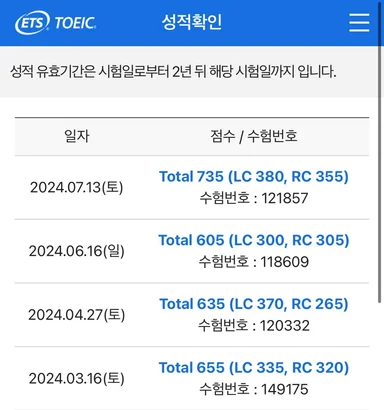Screen dimensions: 384x410
Task: View the Total 635 score result
Action: (254, 304)
